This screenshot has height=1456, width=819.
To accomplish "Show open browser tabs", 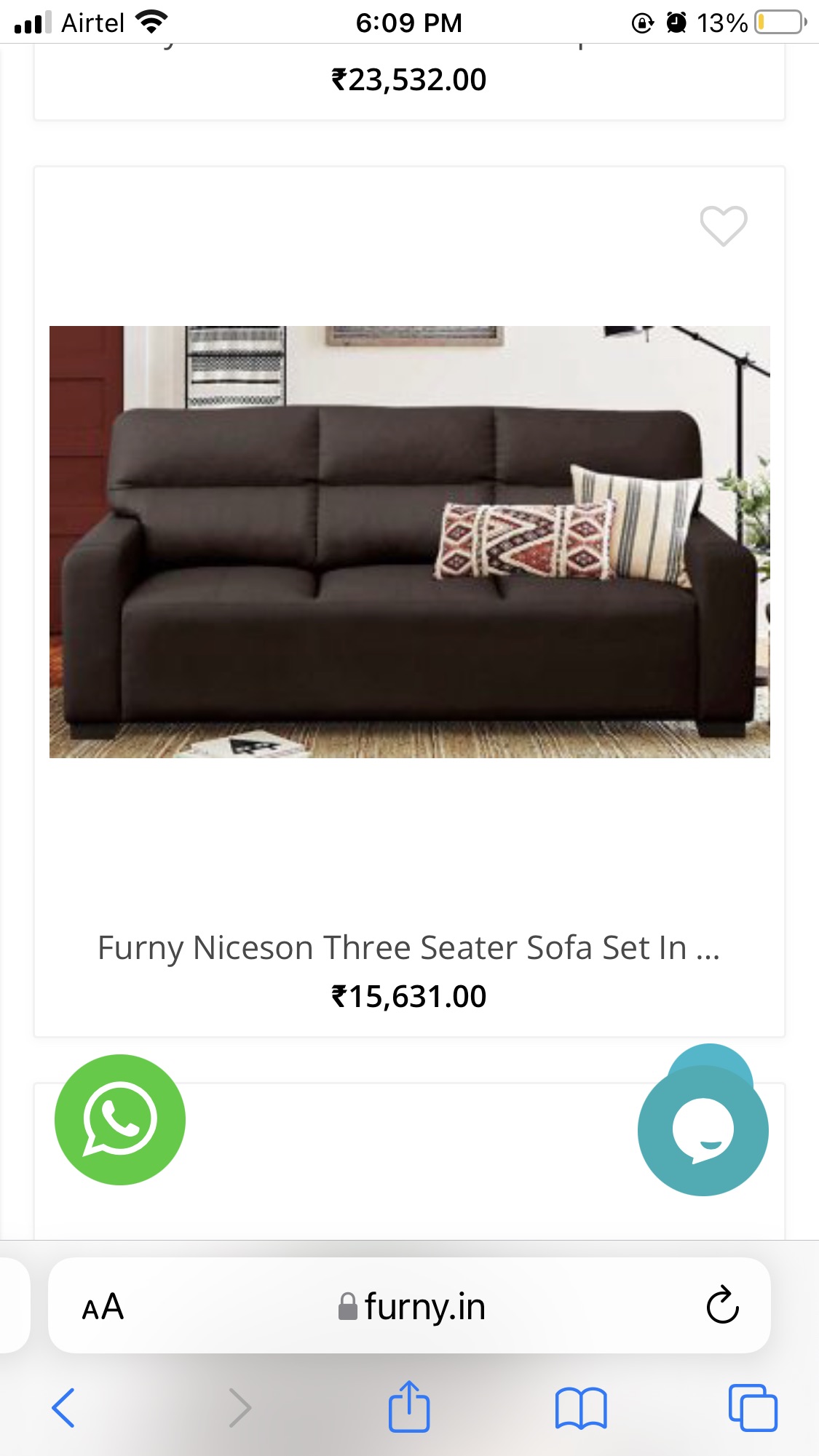I will (753, 1408).
